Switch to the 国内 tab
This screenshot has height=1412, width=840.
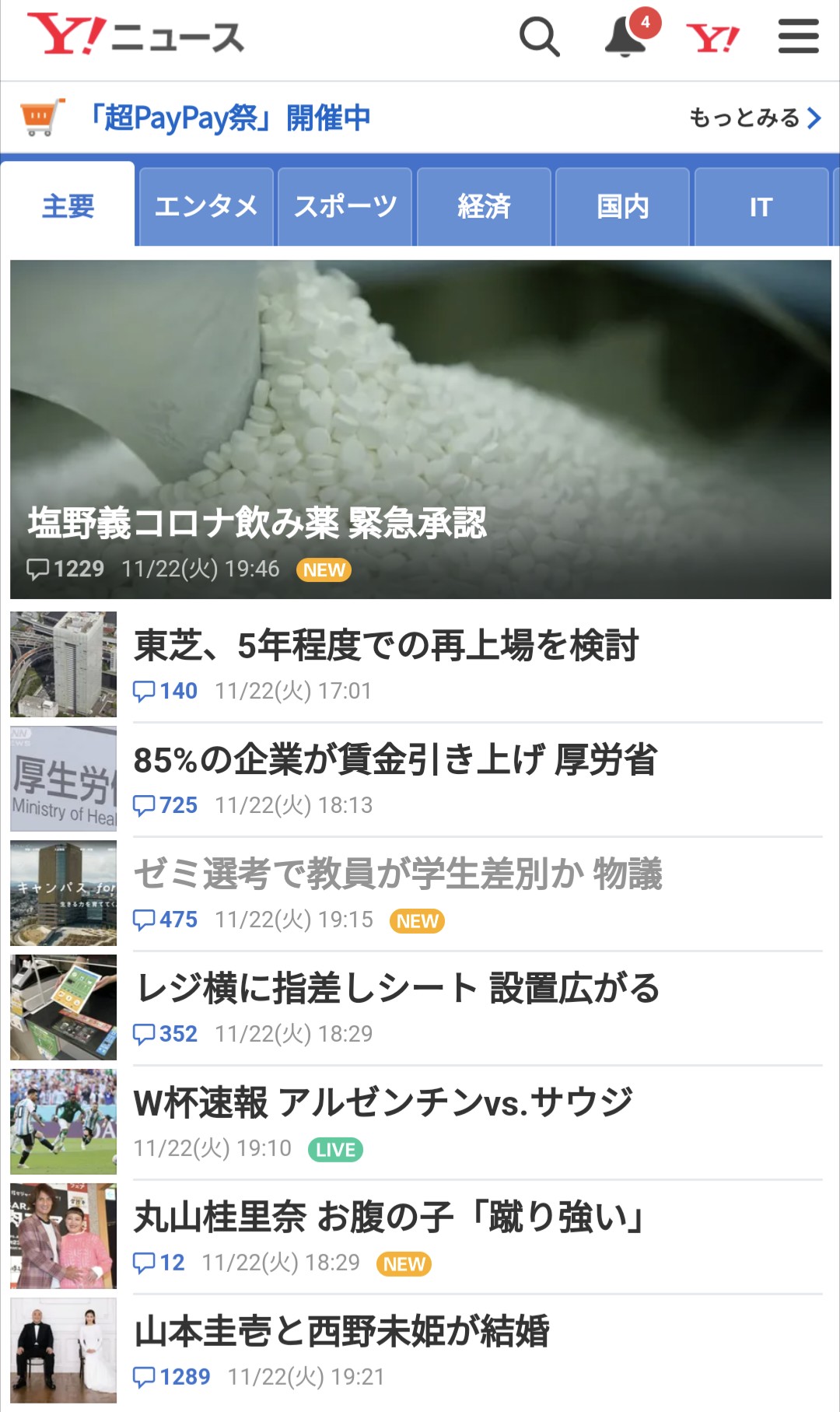(x=623, y=207)
